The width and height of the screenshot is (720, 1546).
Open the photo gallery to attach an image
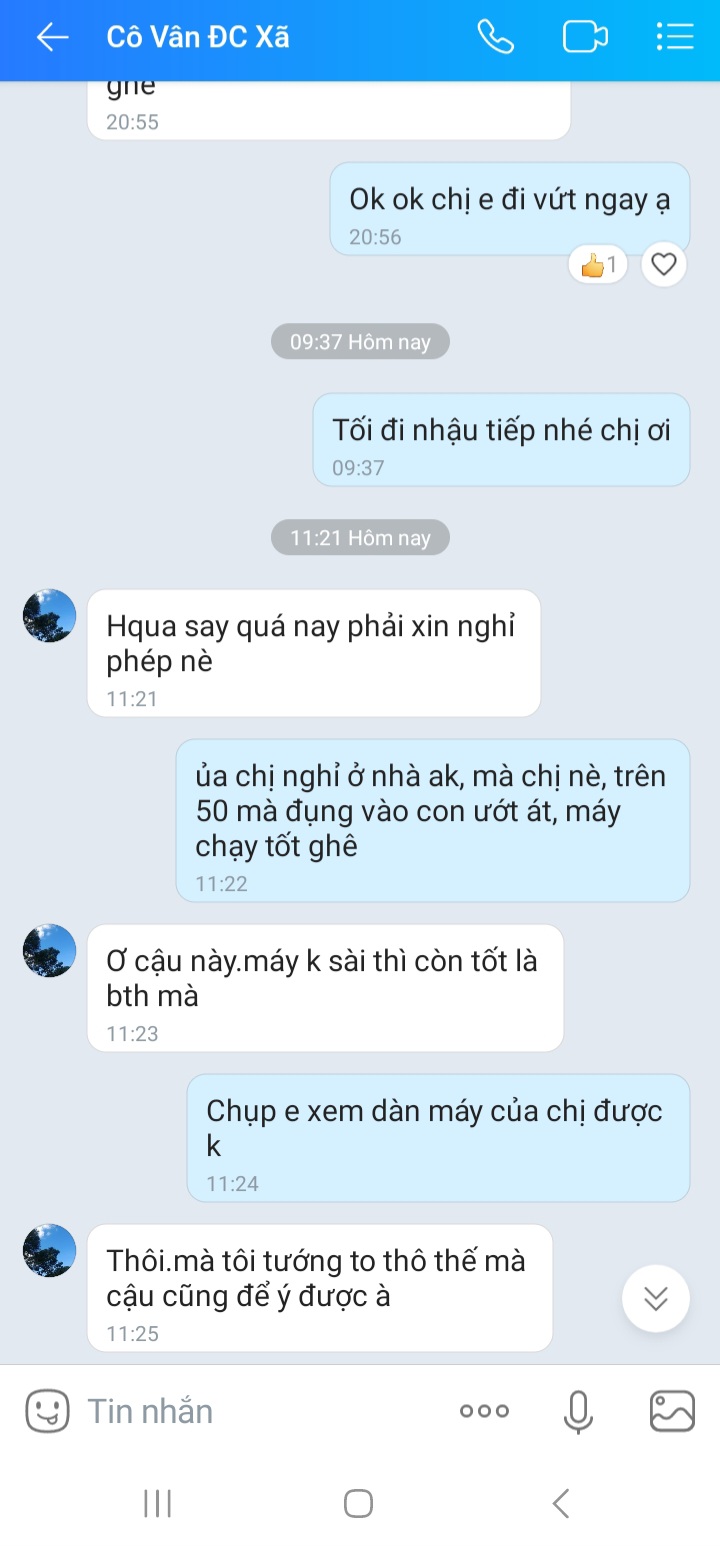click(672, 1410)
